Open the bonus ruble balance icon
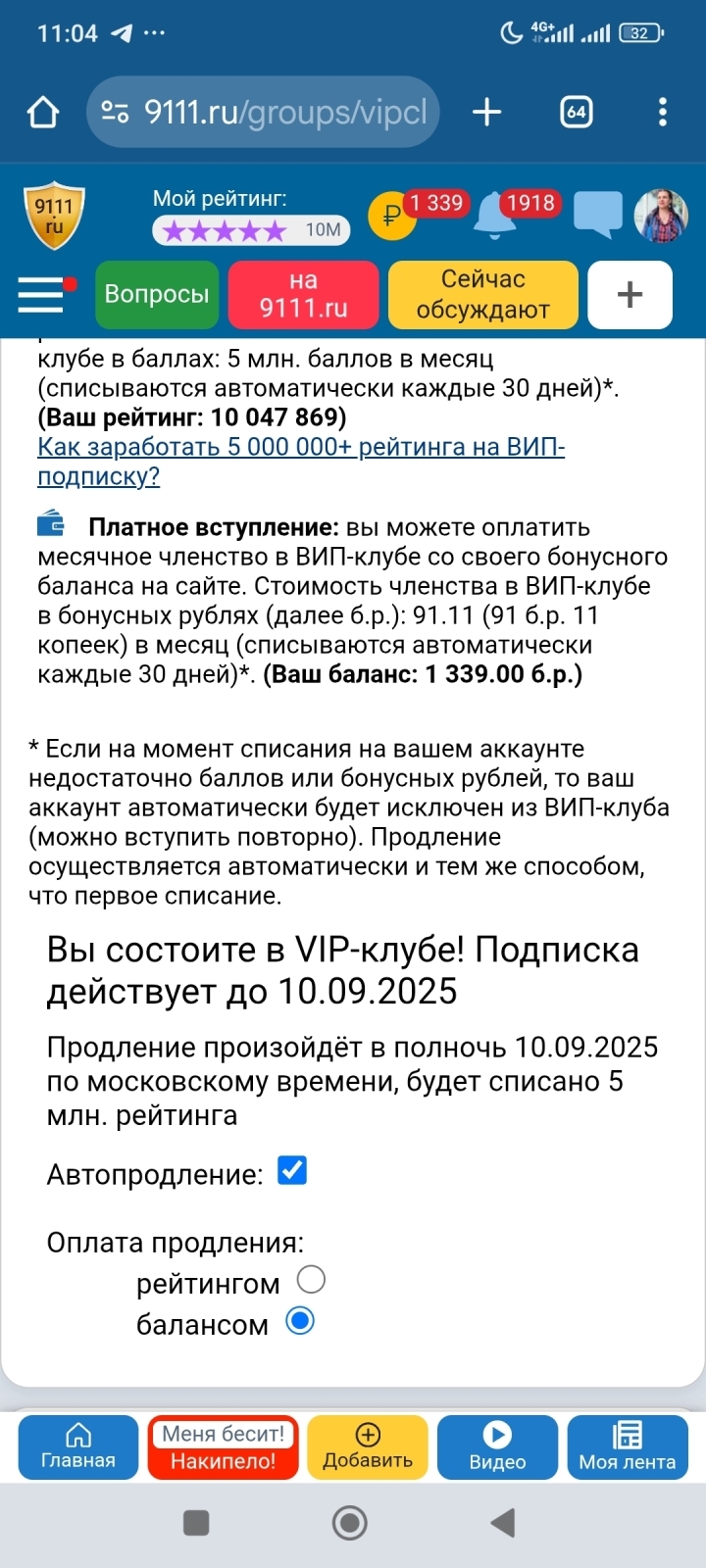This screenshot has width=706, height=1568. (x=391, y=215)
